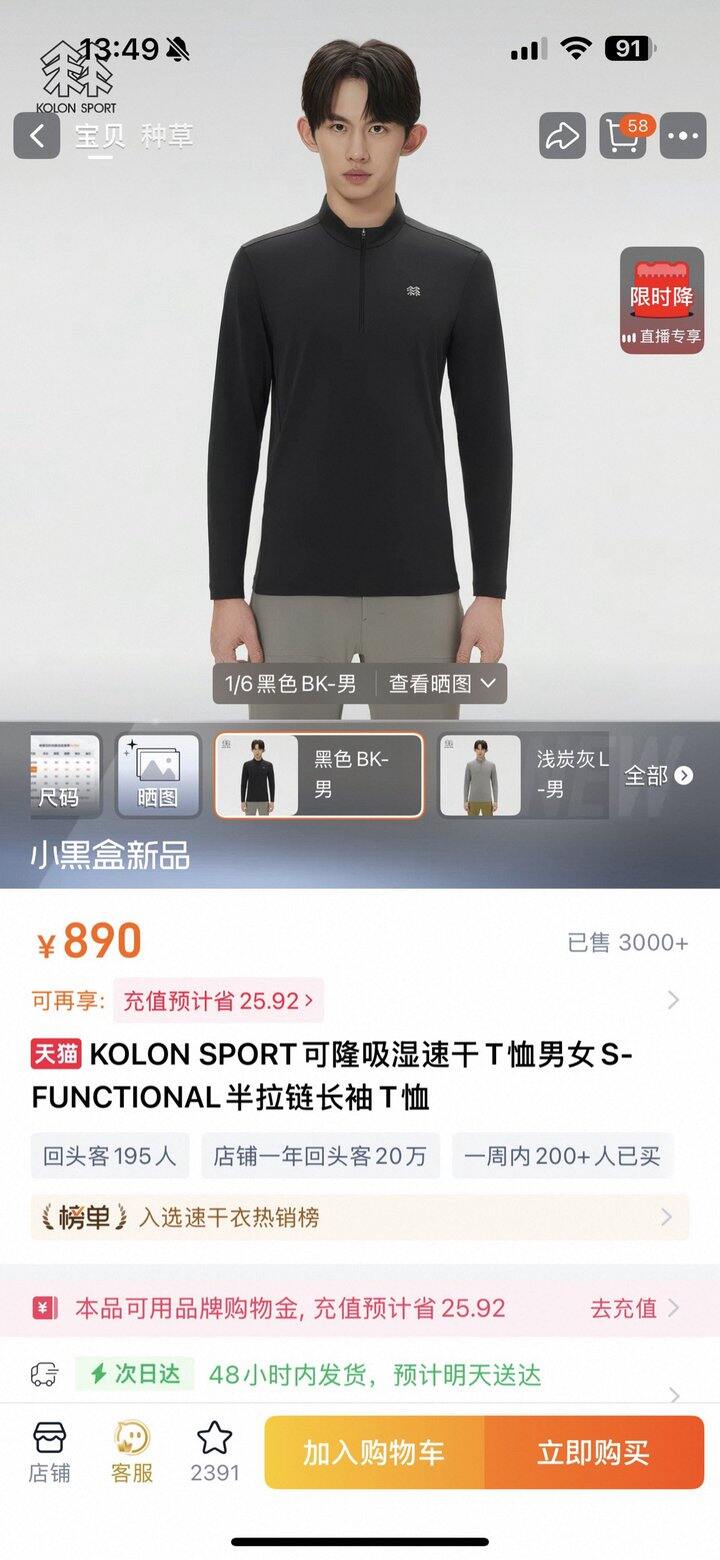Viewport: 720px width, 1560px height.
Task: Open 充值预计省 25.92 discount link
Action: pos(218,1000)
